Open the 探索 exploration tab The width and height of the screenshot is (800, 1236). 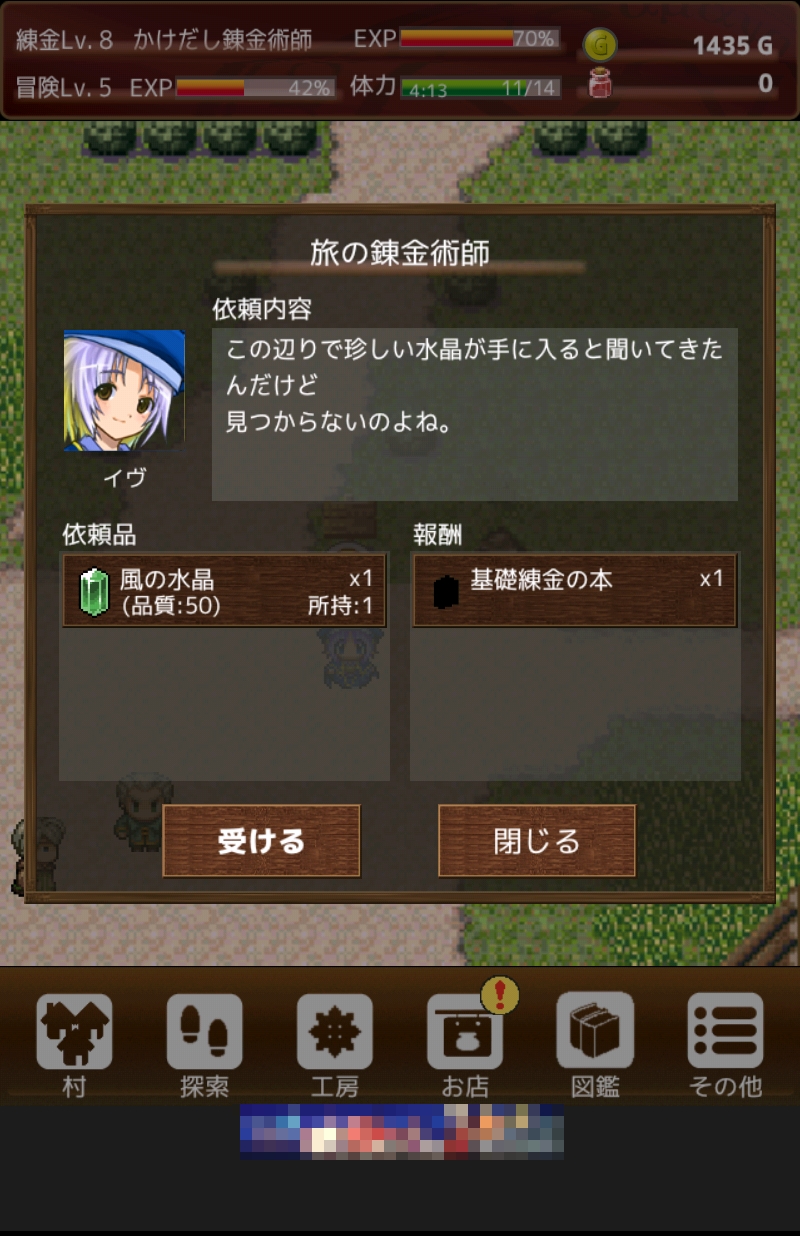[x=204, y=1043]
